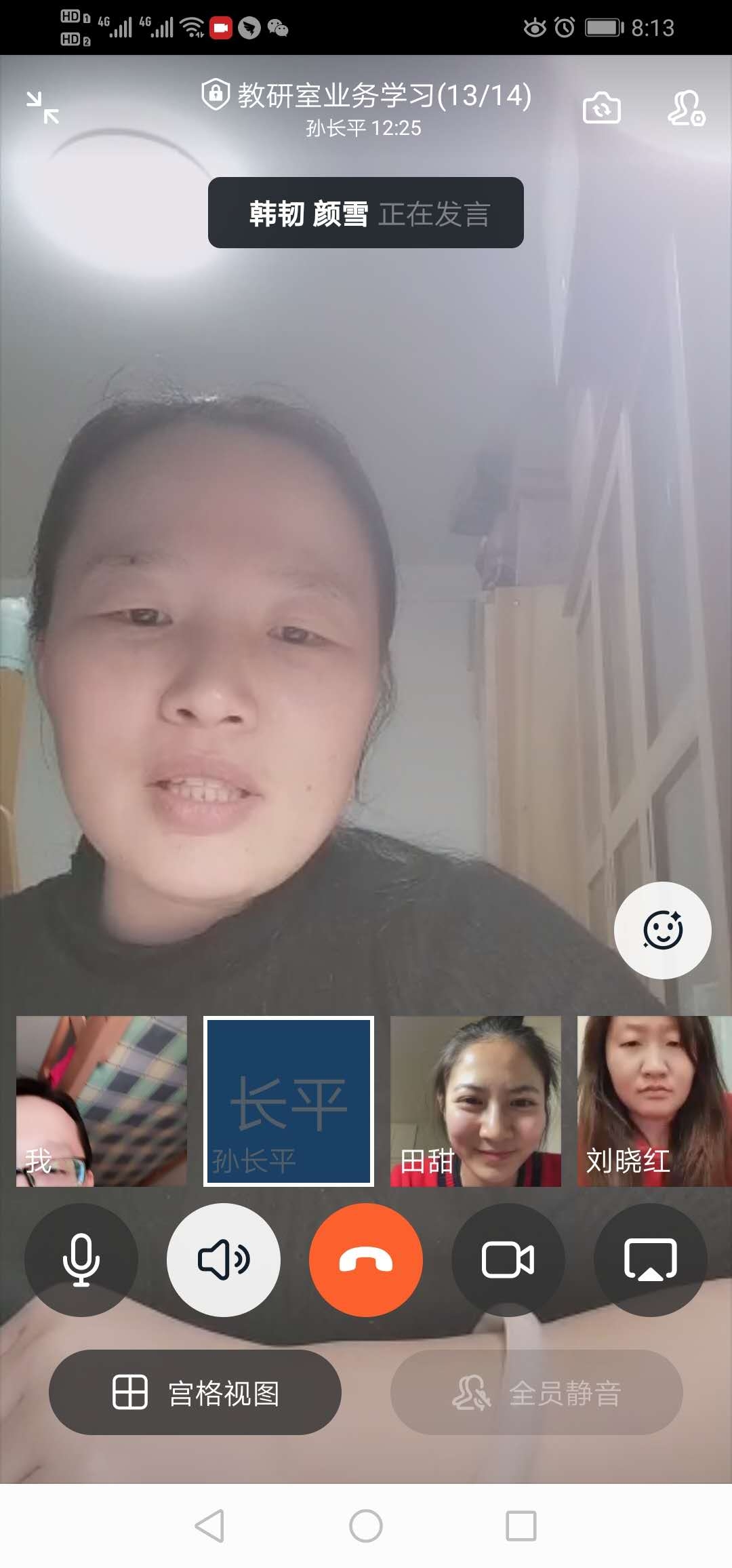Minimize the video call window

(x=43, y=108)
